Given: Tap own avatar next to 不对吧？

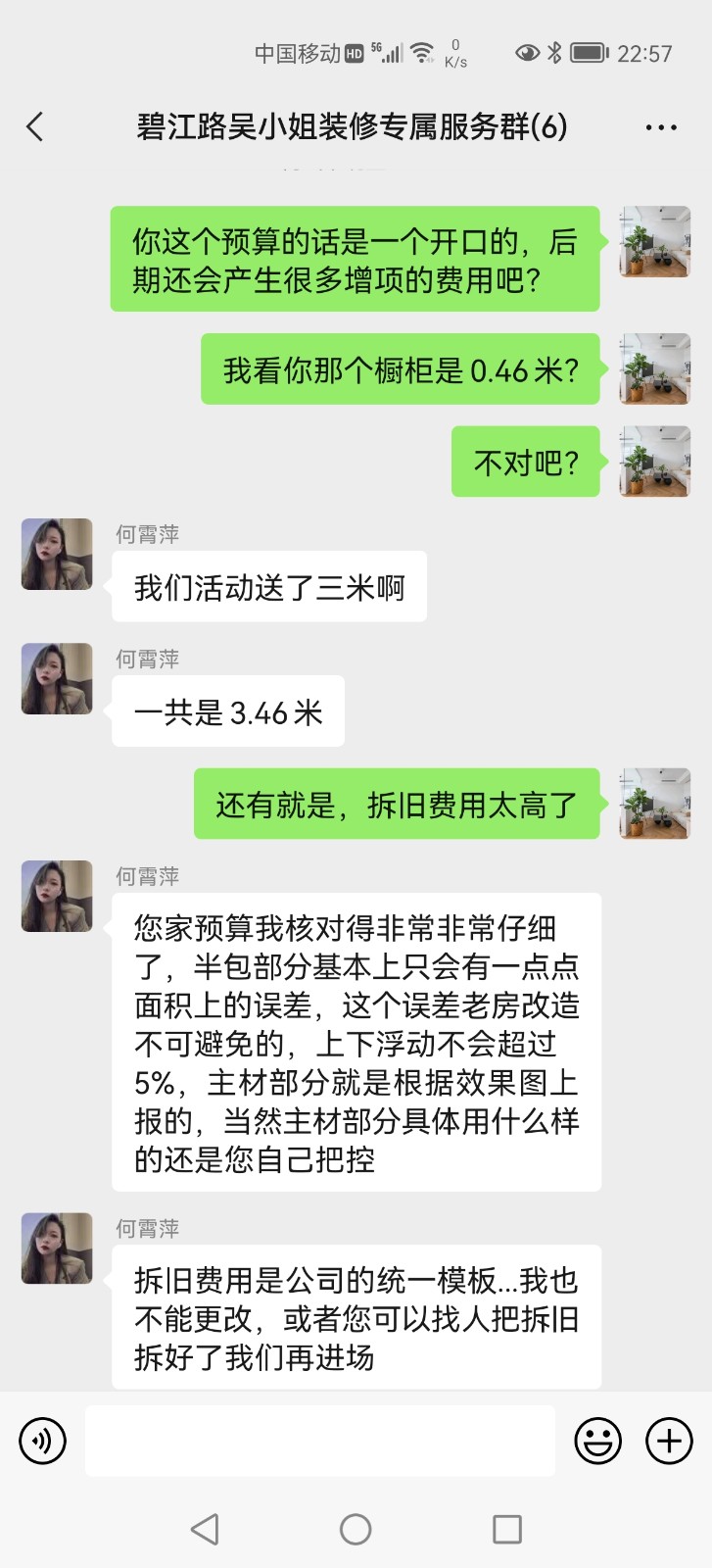Looking at the screenshot, I should click(x=655, y=462).
